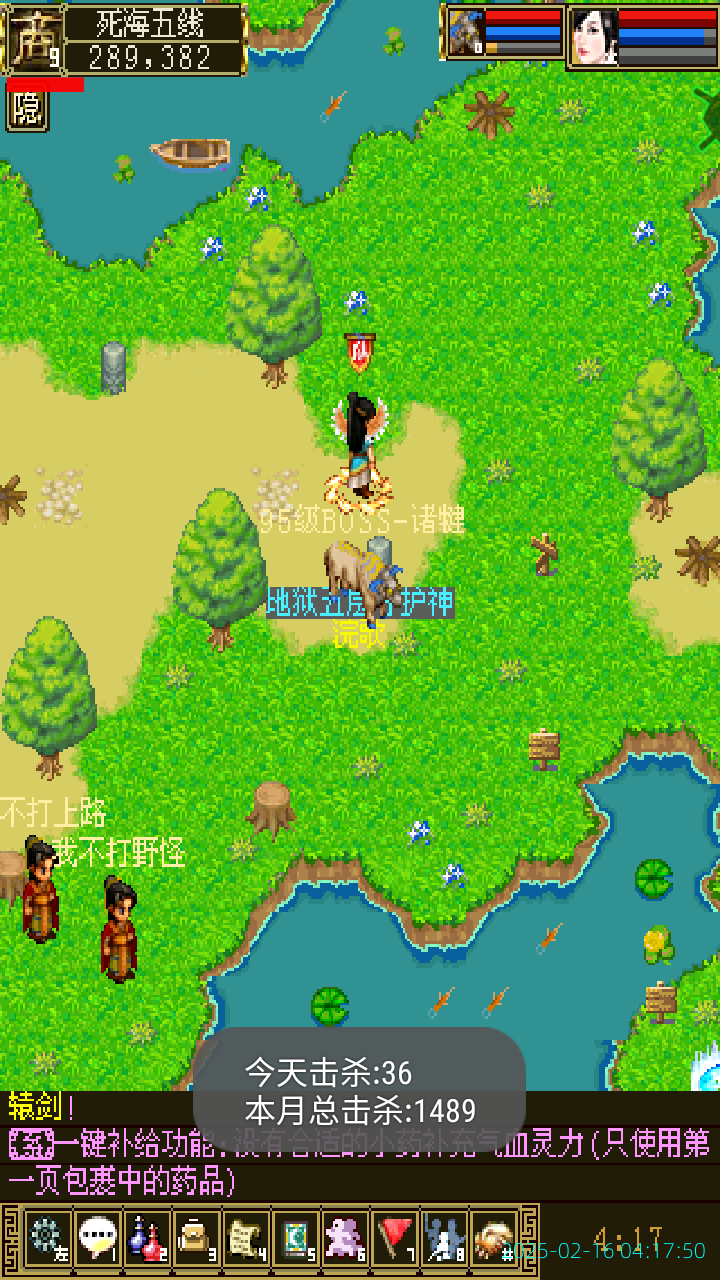The image size is (720, 1280).
Task: Tap the NPC saying 我不打野怪
Action: (118, 930)
